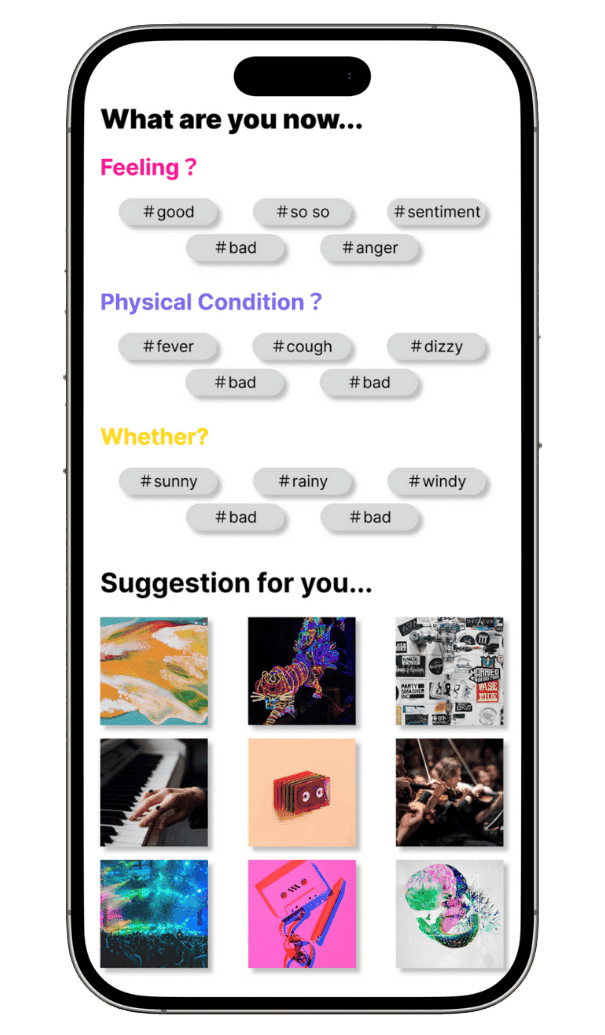Choose the #cough chip

[x=303, y=347]
